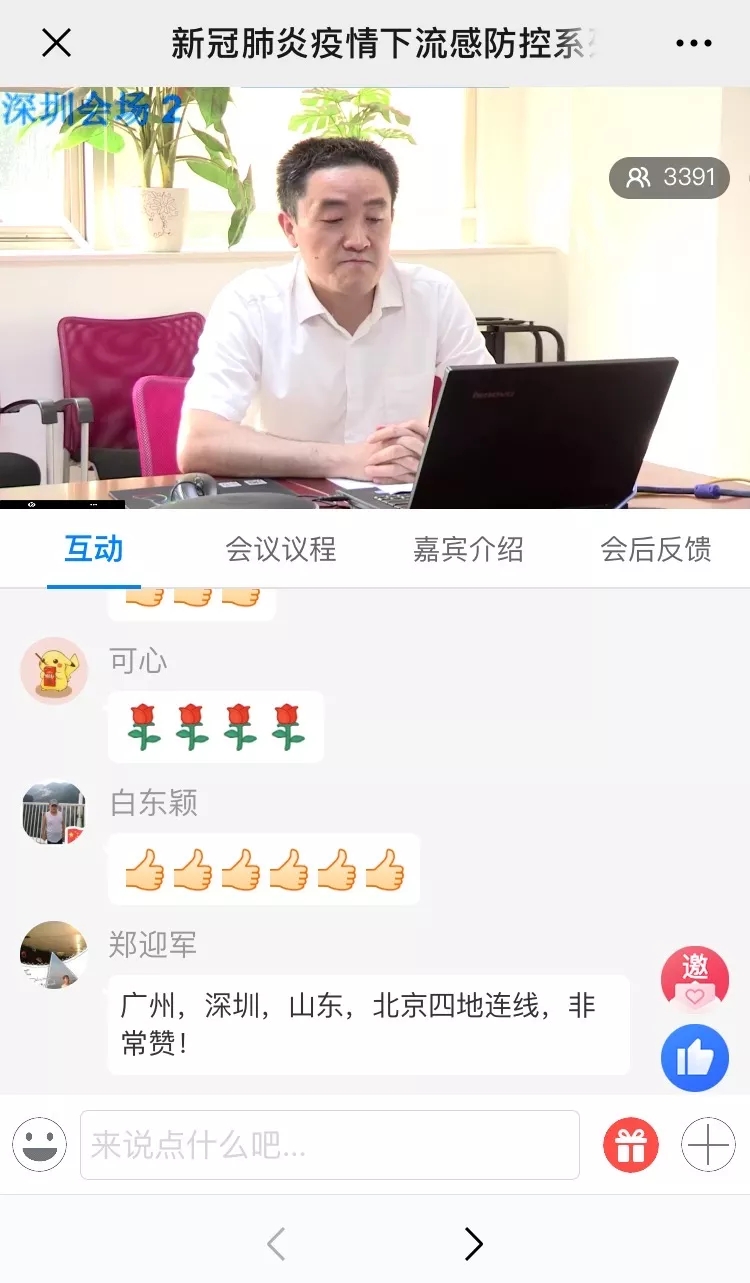Switch to the 互动 tab
The width and height of the screenshot is (750, 1283).
[94, 549]
